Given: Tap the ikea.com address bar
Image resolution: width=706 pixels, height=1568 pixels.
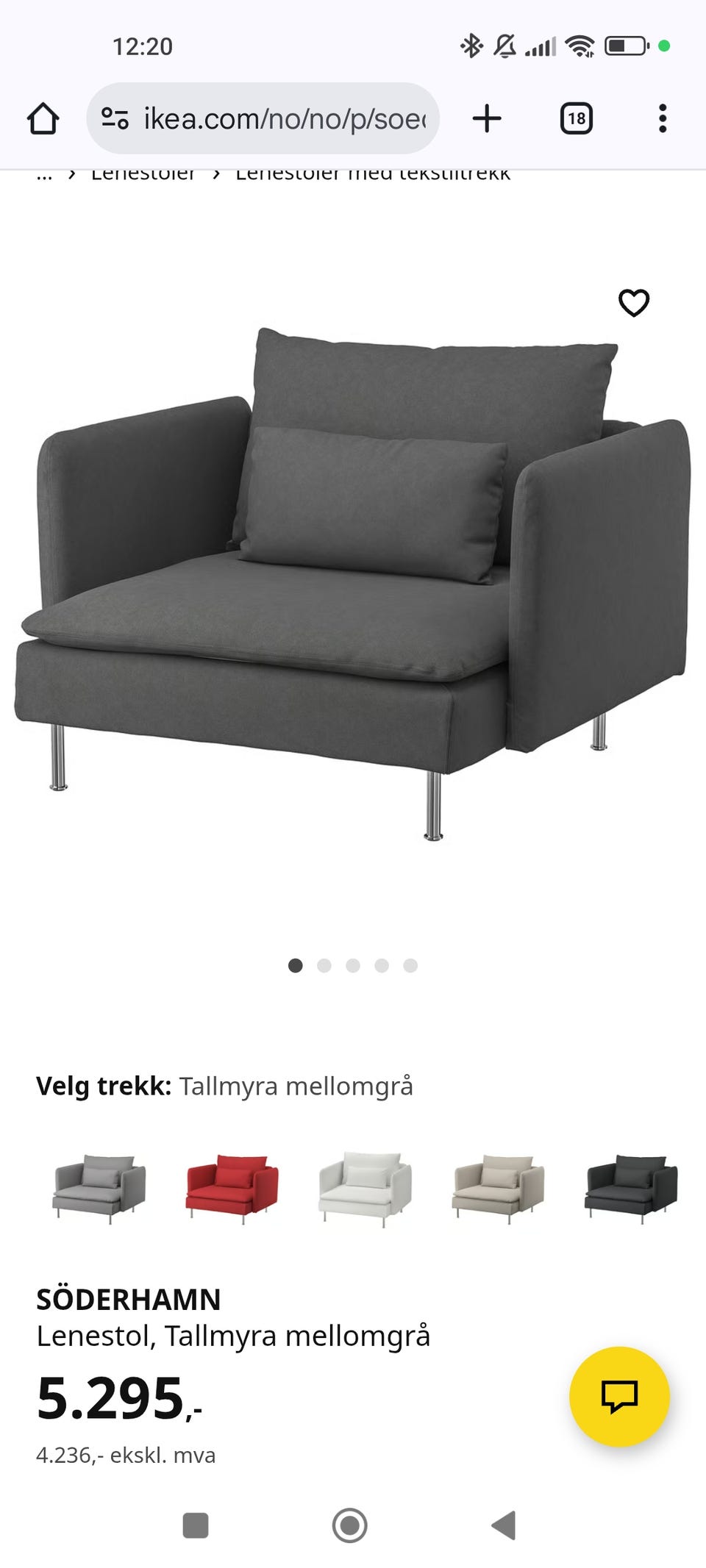Looking at the screenshot, I should [263, 118].
